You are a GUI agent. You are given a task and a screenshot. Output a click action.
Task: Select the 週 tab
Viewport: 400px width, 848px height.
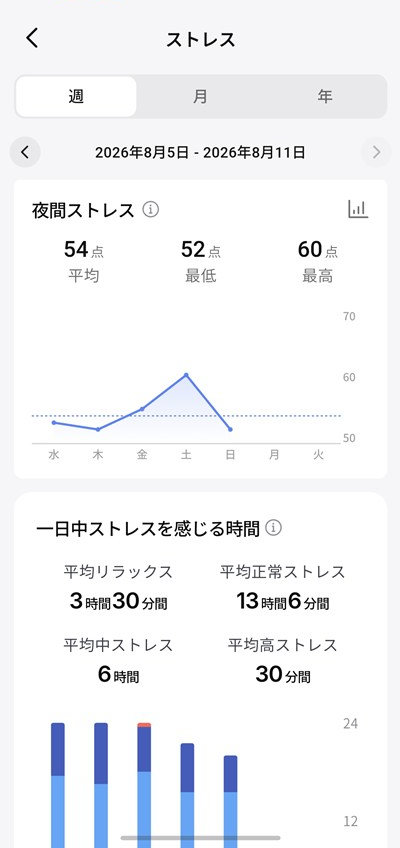(76, 97)
